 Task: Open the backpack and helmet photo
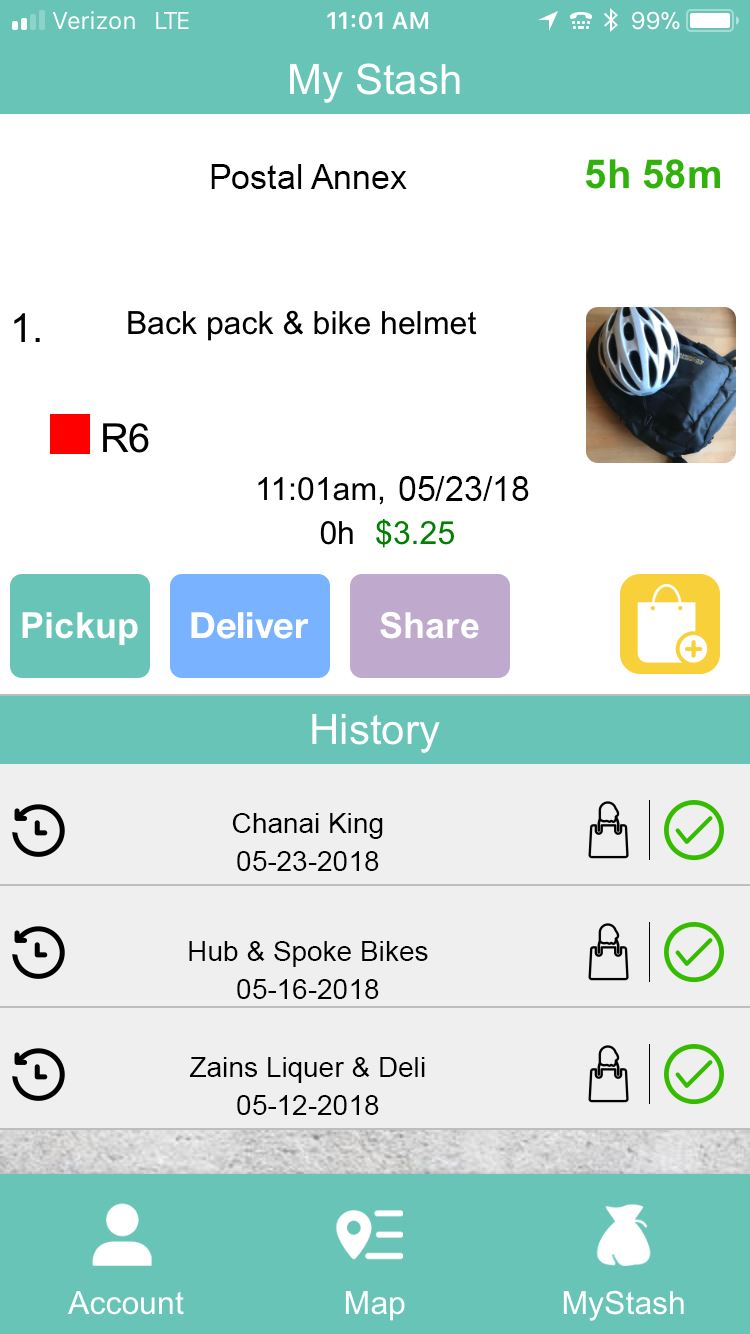pyautogui.click(x=661, y=385)
